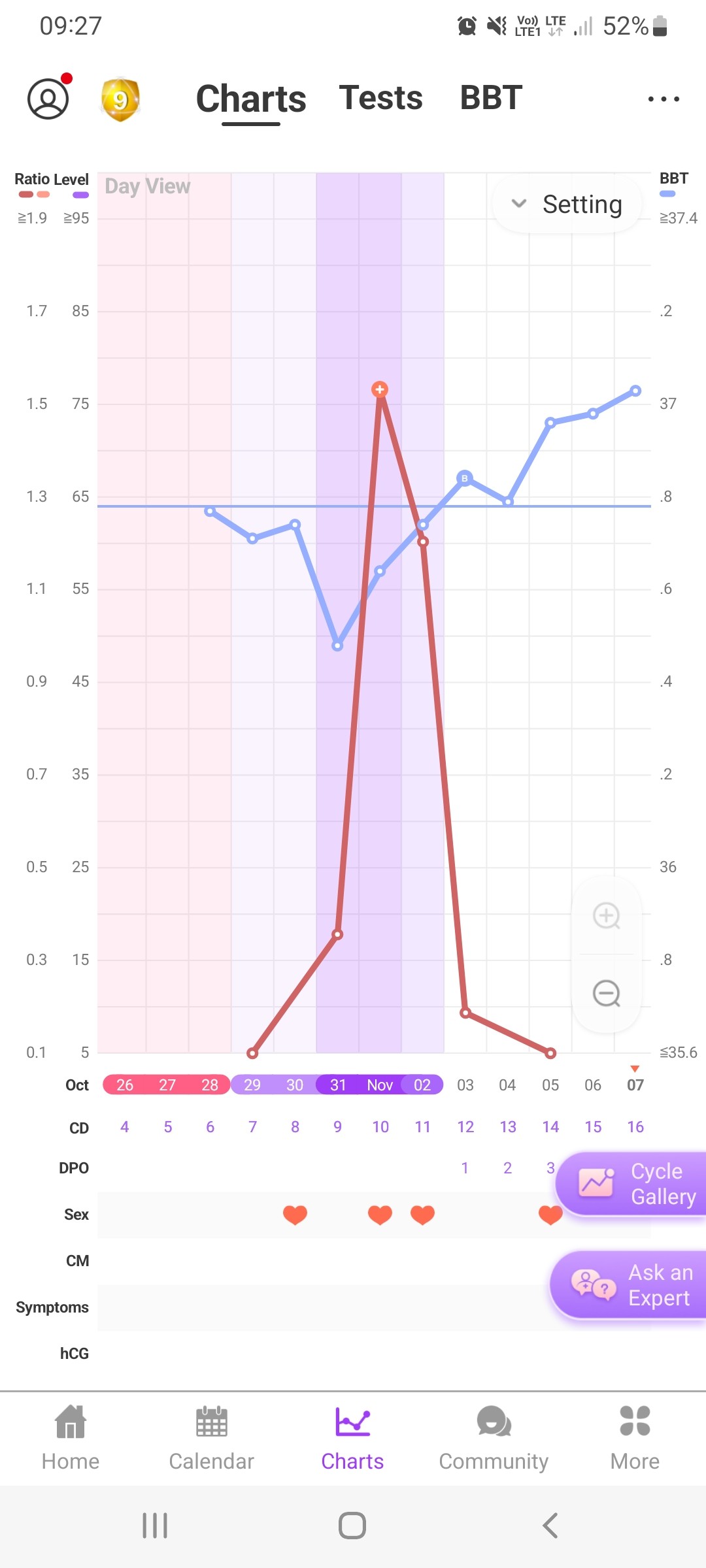
Task: Open the Calendar tab
Action: click(x=211, y=1439)
